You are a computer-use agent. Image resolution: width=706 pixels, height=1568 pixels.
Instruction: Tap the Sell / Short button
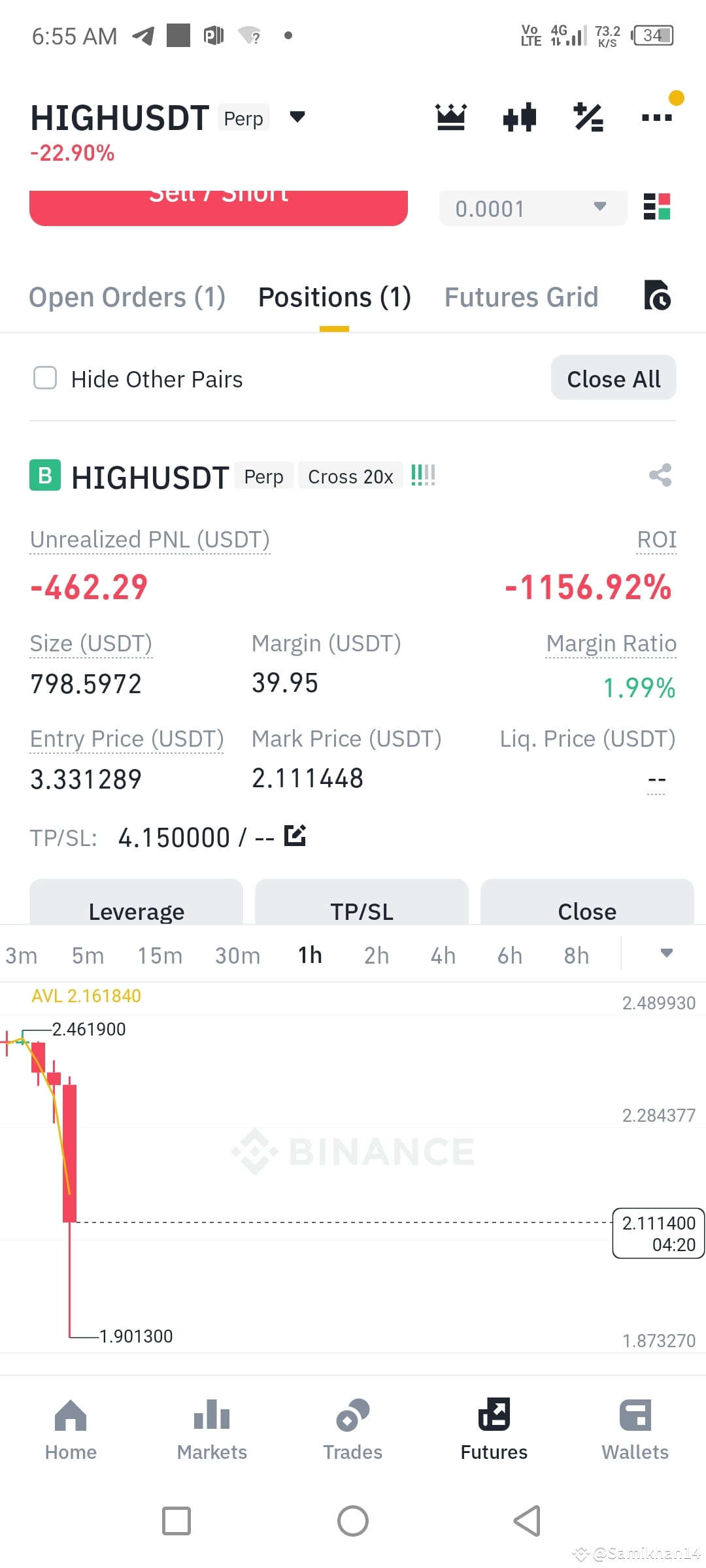(x=218, y=199)
